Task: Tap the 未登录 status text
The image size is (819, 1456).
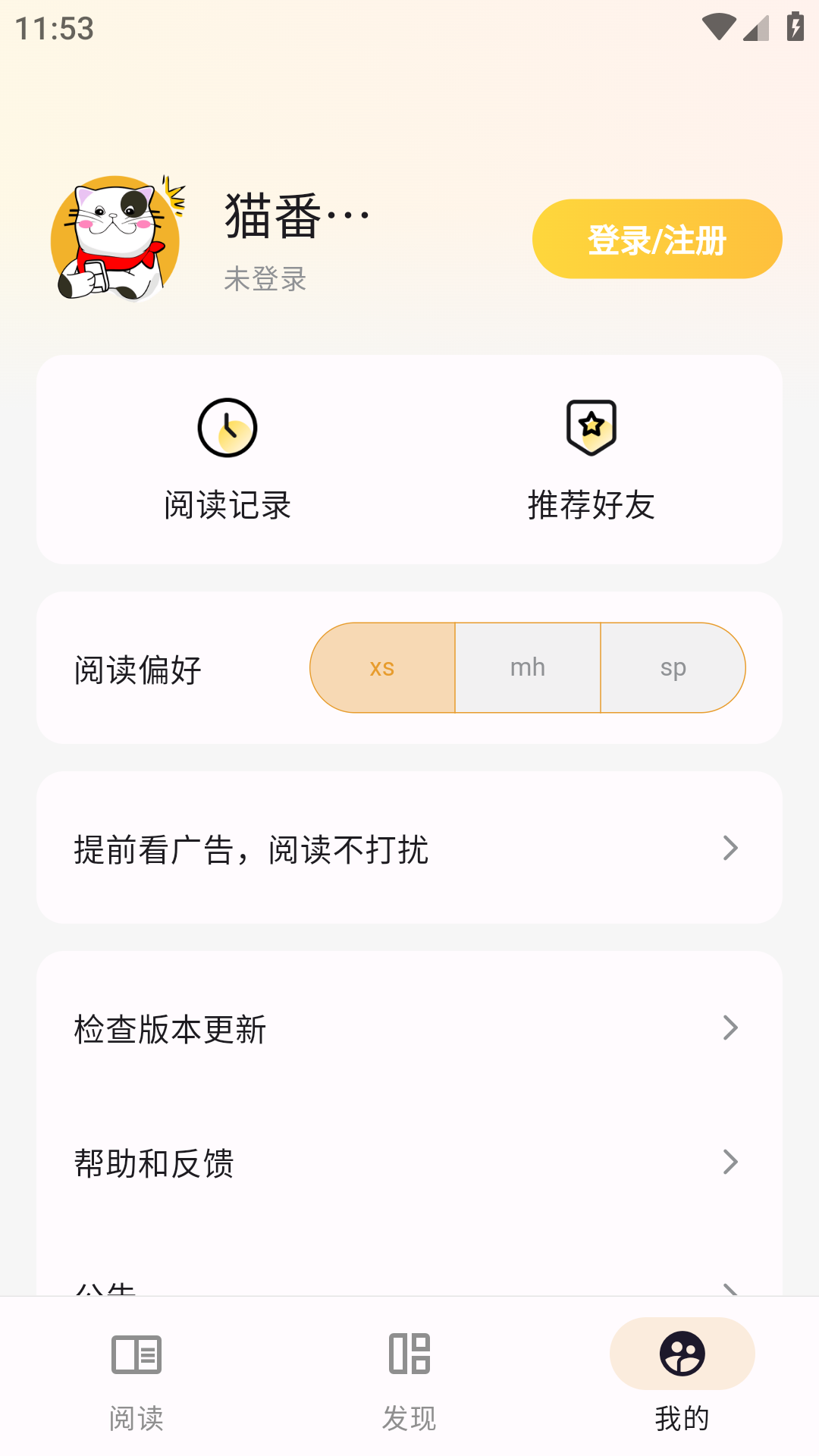Action: pos(265,281)
